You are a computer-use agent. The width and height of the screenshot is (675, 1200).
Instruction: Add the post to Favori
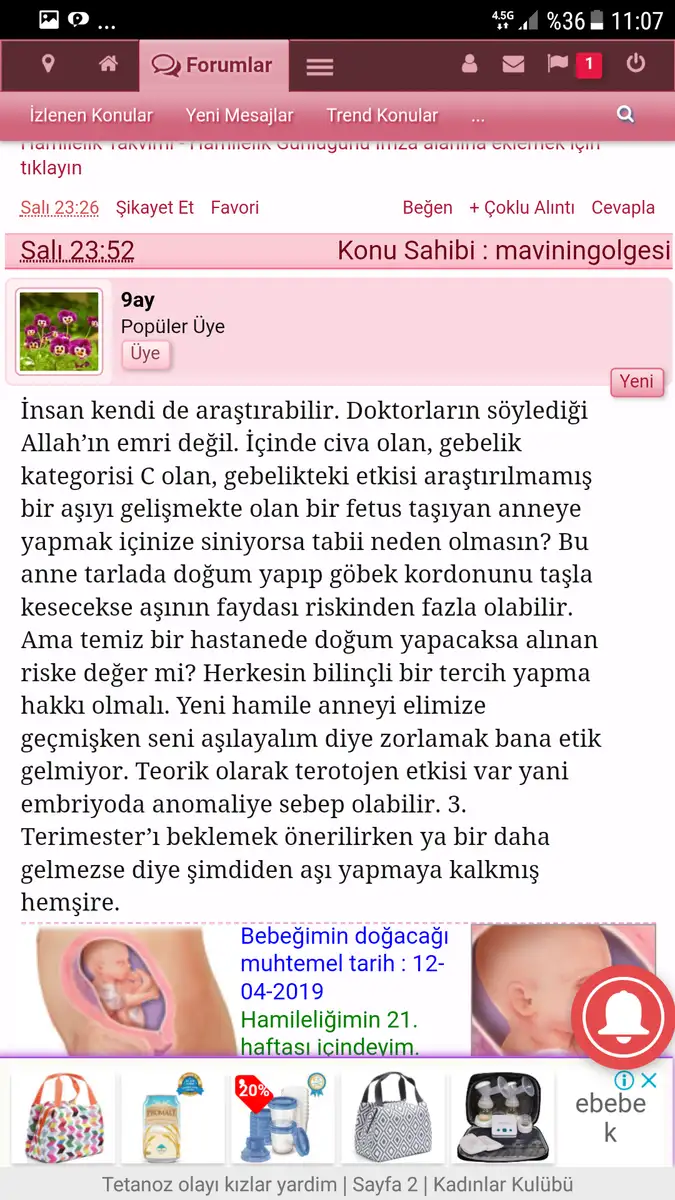pos(234,208)
